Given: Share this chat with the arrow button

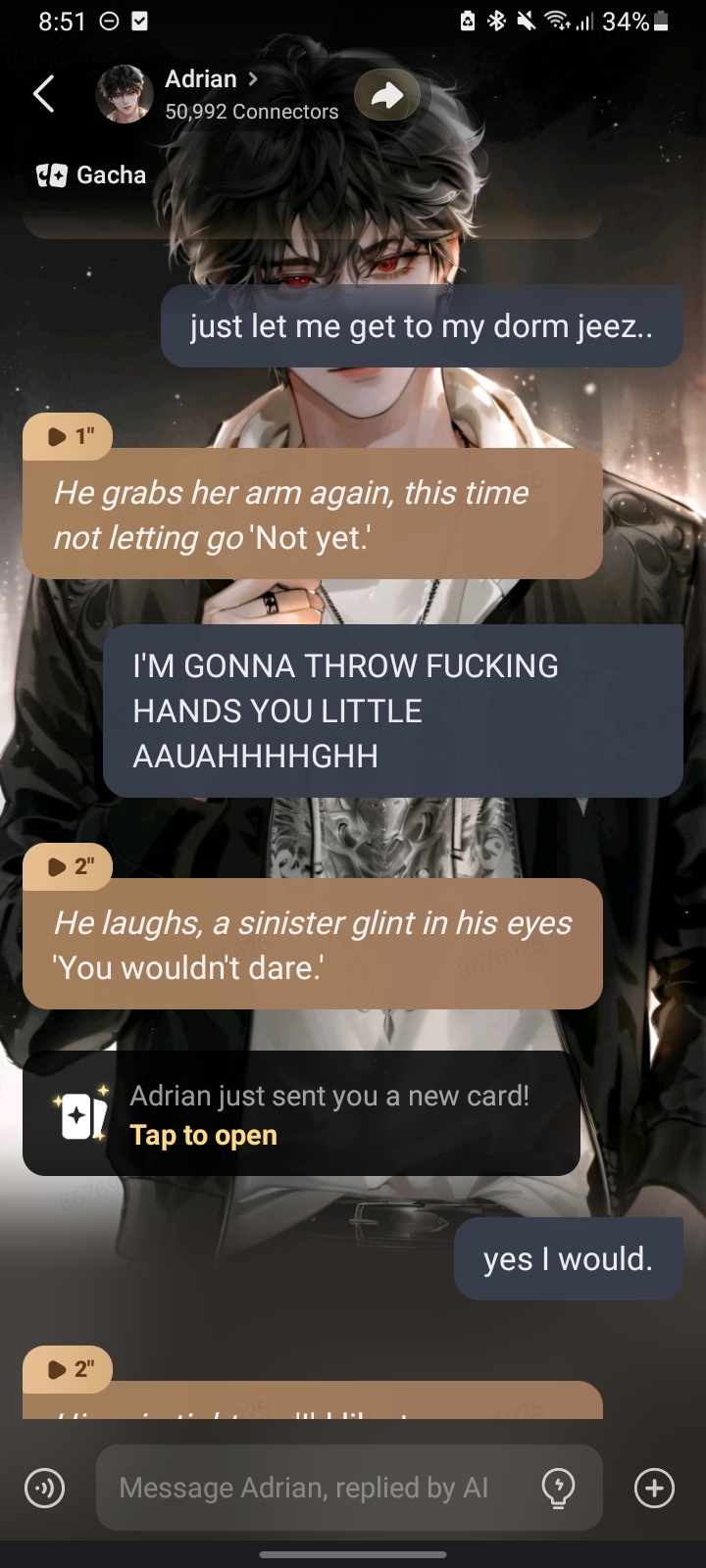Looking at the screenshot, I should pyautogui.click(x=387, y=95).
